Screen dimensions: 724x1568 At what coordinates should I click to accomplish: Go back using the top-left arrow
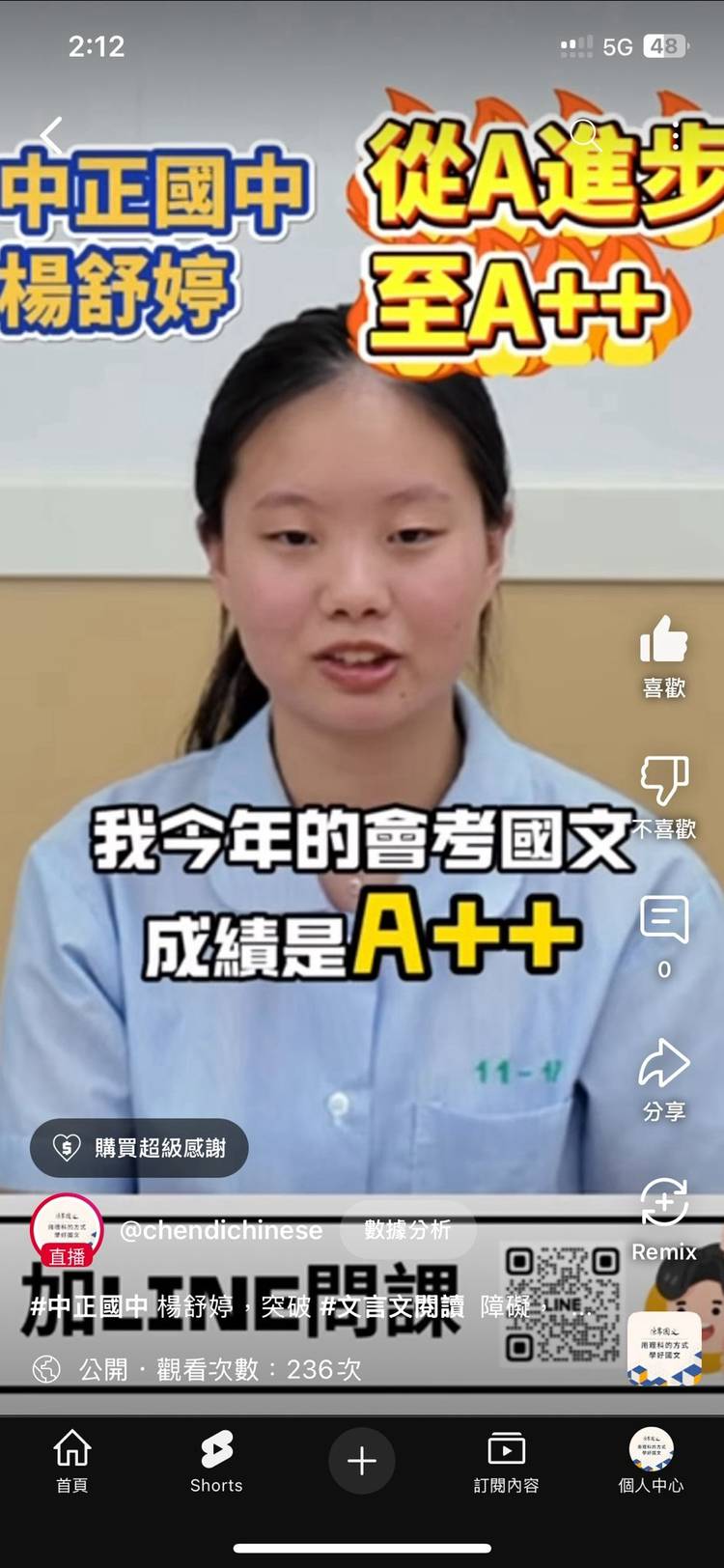51,136
